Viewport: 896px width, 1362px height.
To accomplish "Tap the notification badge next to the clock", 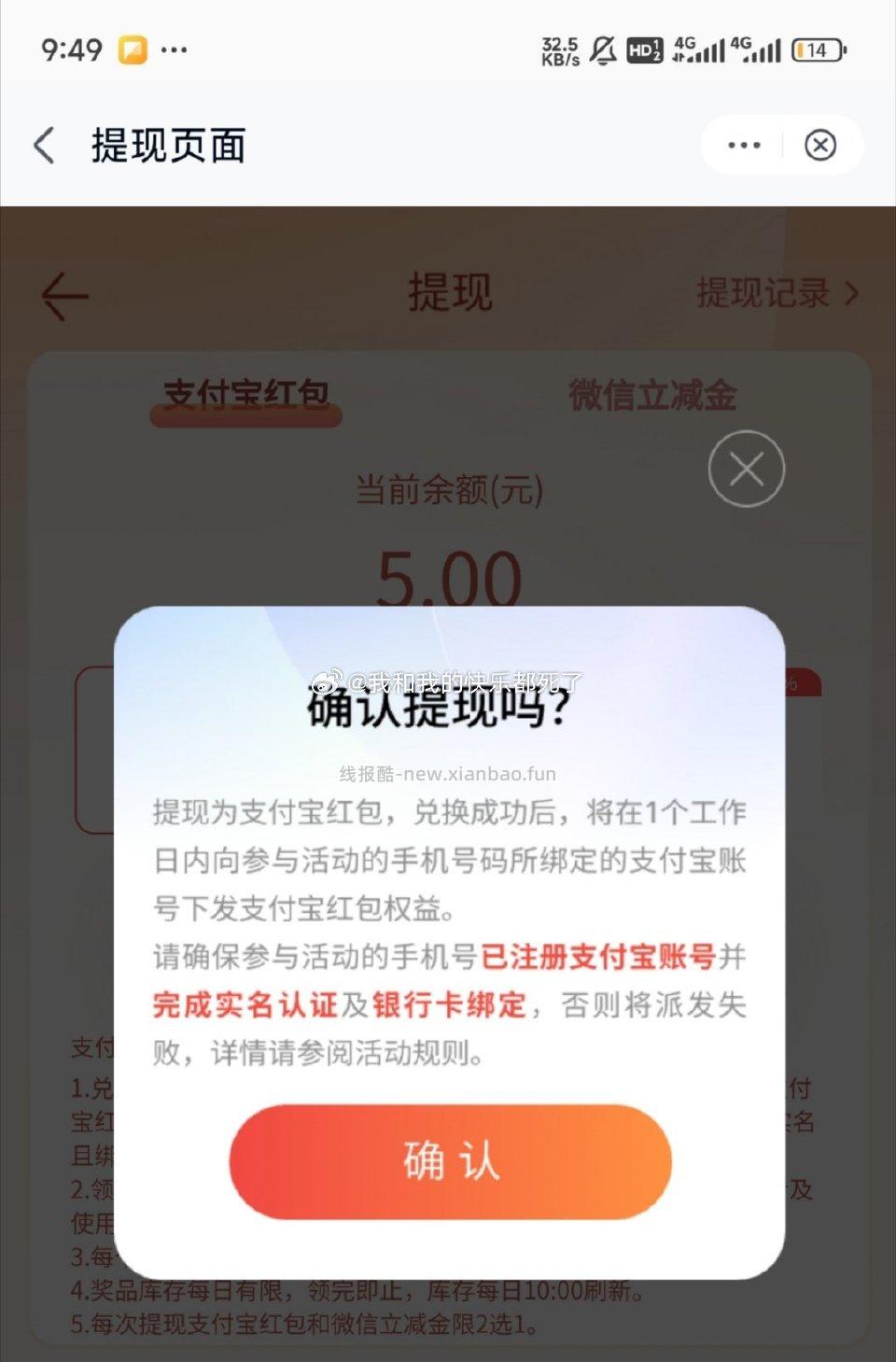I will coord(134,49).
